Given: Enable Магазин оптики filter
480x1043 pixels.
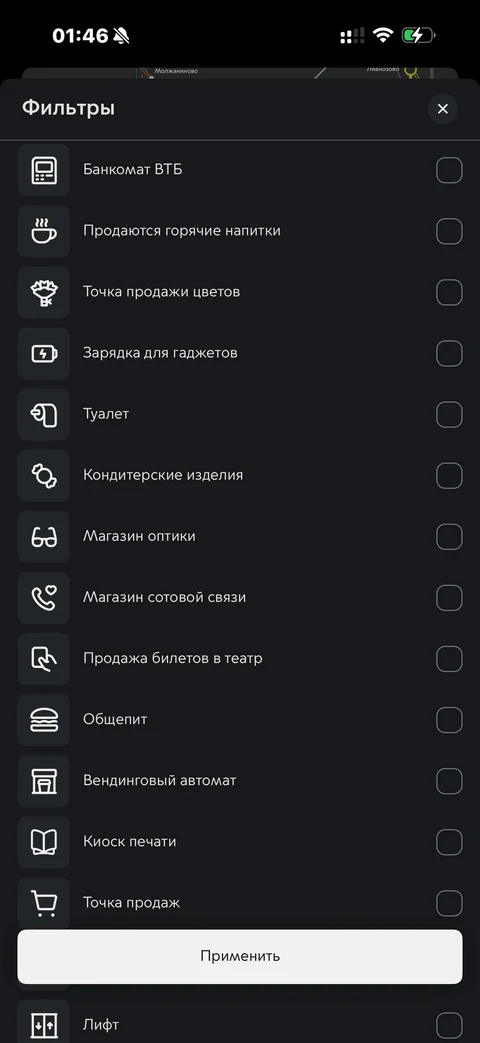Looking at the screenshot, I should pos(449,537).
